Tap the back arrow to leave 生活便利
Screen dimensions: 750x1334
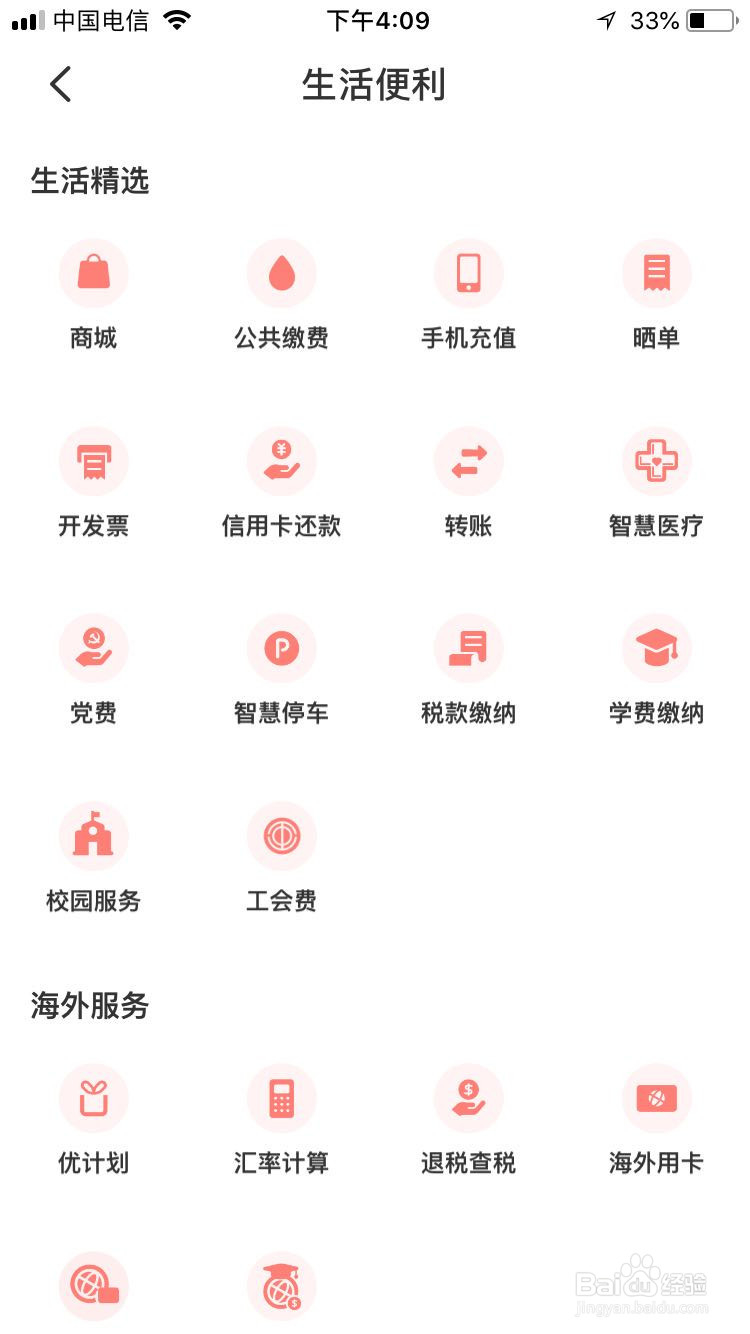60,85
